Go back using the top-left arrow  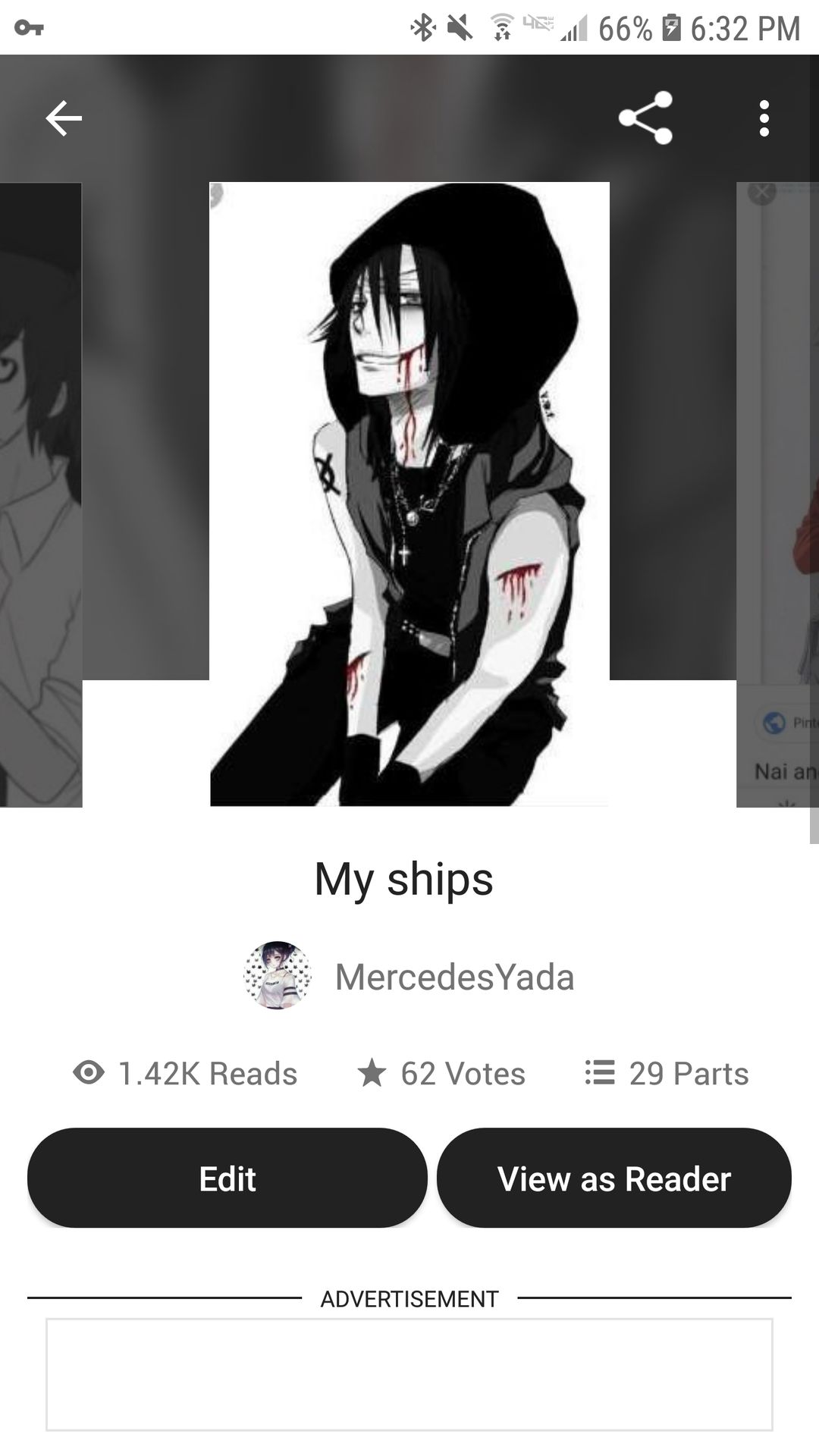click(x=64, y=118)
